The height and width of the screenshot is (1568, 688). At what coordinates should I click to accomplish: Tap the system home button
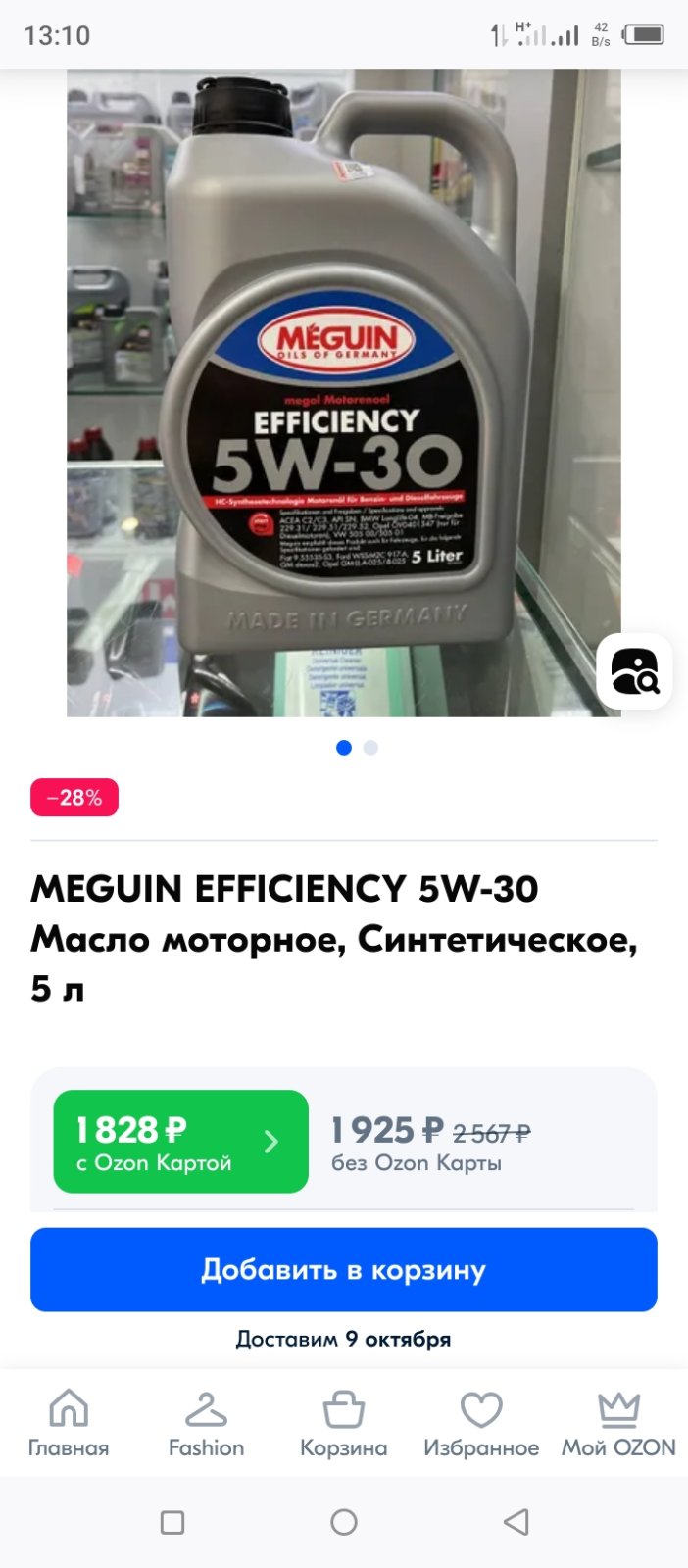click(344, 1522)
